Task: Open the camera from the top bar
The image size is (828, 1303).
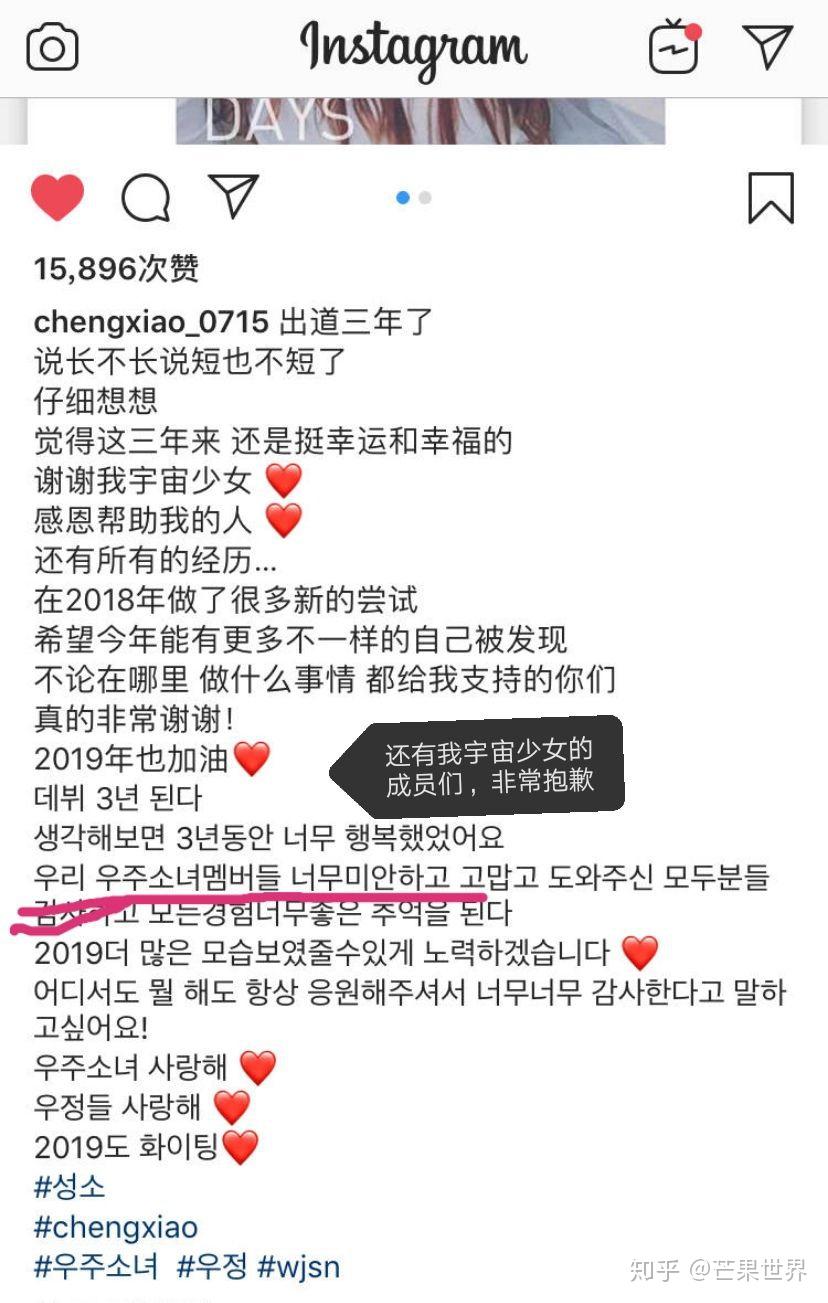Action: click(52, 46)
